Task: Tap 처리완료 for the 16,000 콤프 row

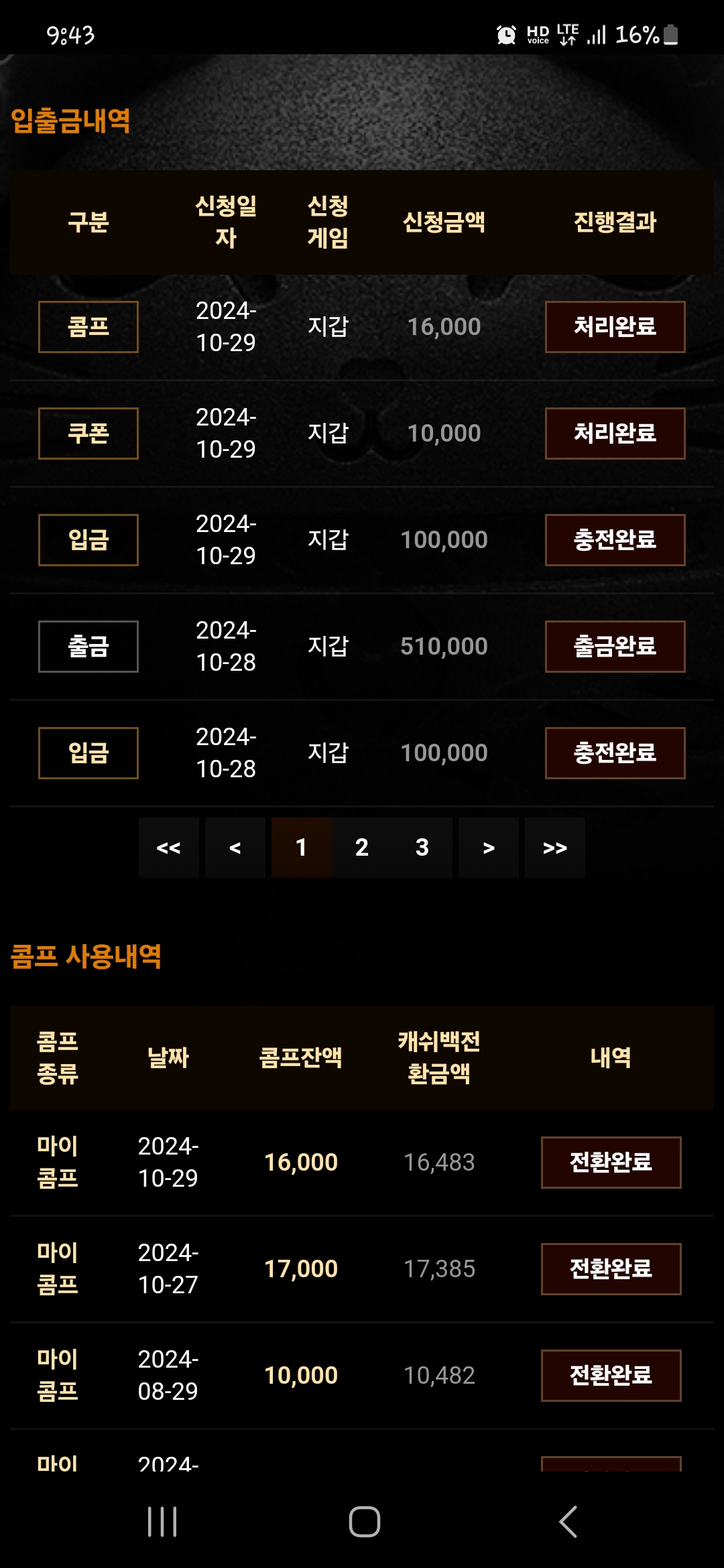Action: pyautogui.click(x=615, y=327)
